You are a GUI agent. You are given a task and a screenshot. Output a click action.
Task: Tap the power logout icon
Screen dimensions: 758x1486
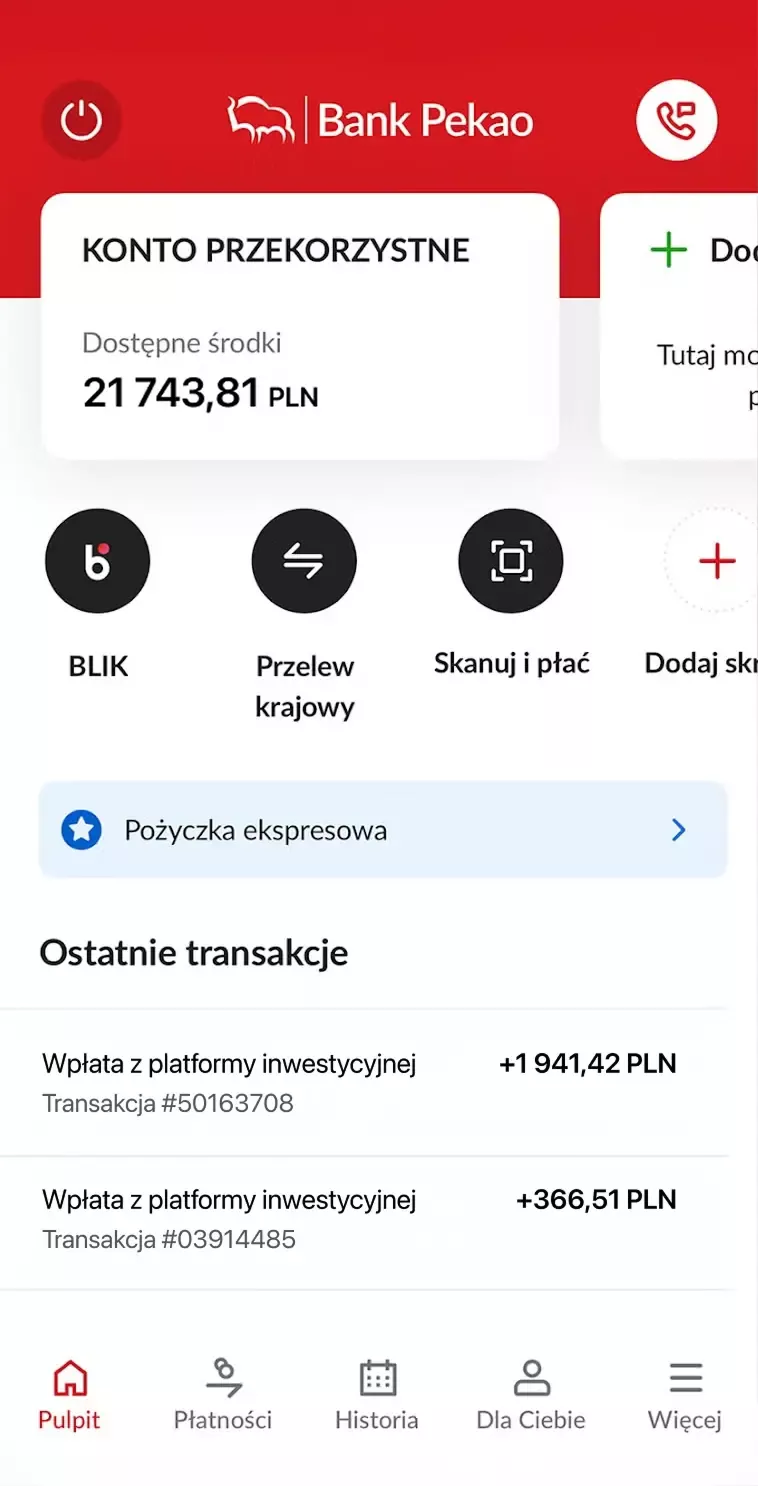pos(81,121)
